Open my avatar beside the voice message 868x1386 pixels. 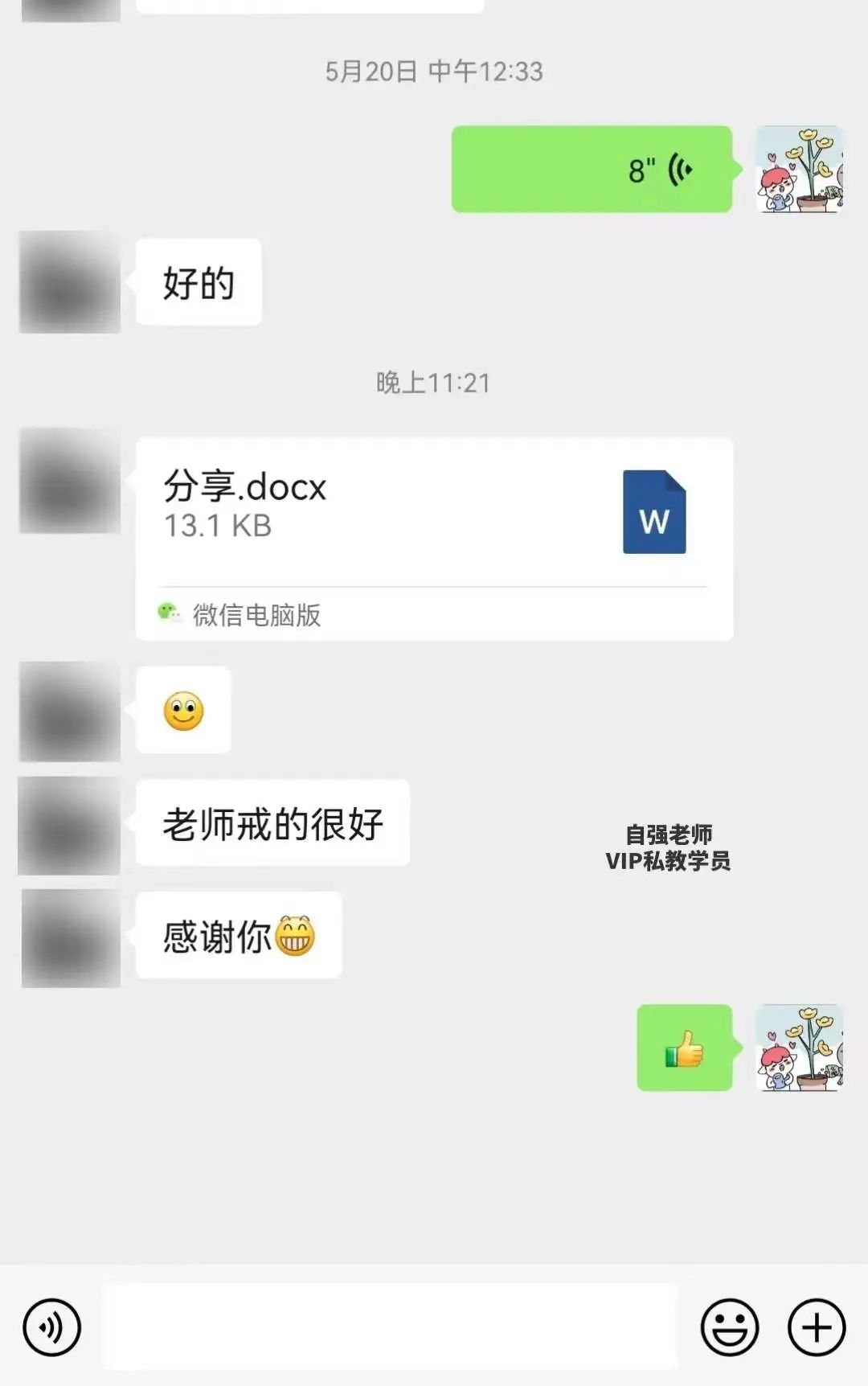[x=799, y=170]
